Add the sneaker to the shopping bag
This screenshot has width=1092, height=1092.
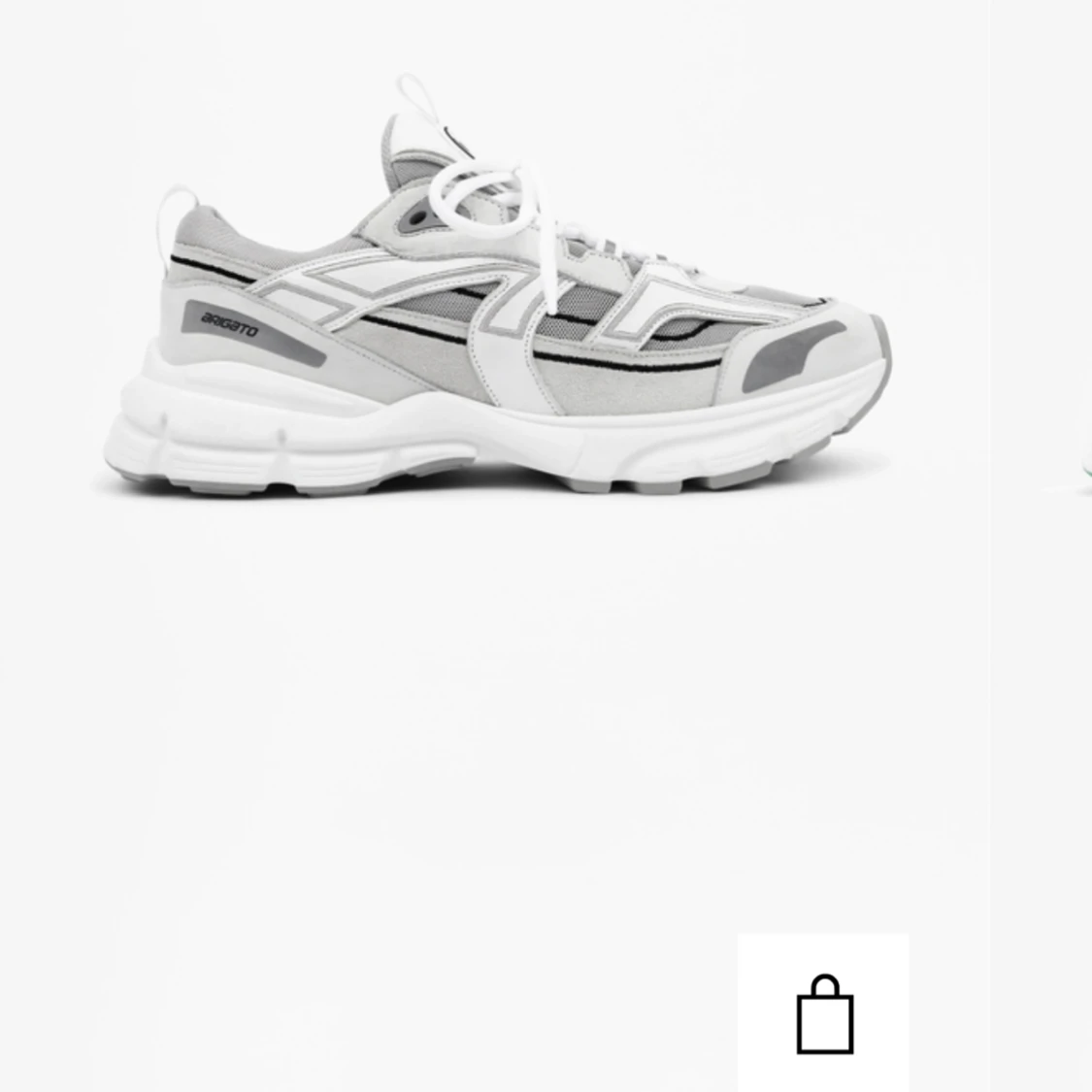point(824,1014)
